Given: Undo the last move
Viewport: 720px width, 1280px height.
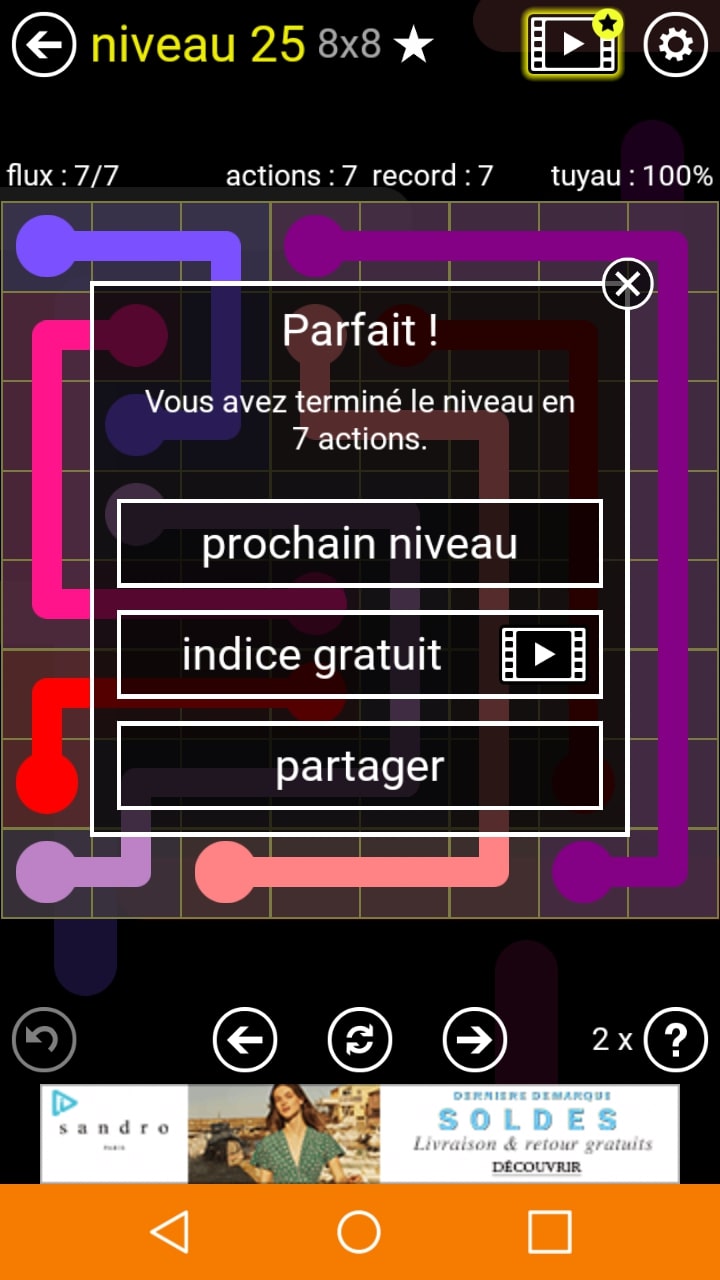Looking at the screenshot, I should [x=44, y=1040].
